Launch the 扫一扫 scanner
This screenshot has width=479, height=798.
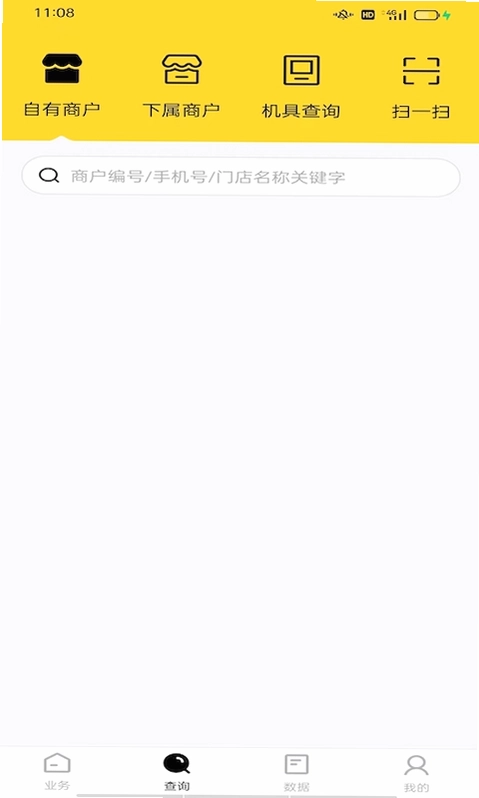point(420,87)
